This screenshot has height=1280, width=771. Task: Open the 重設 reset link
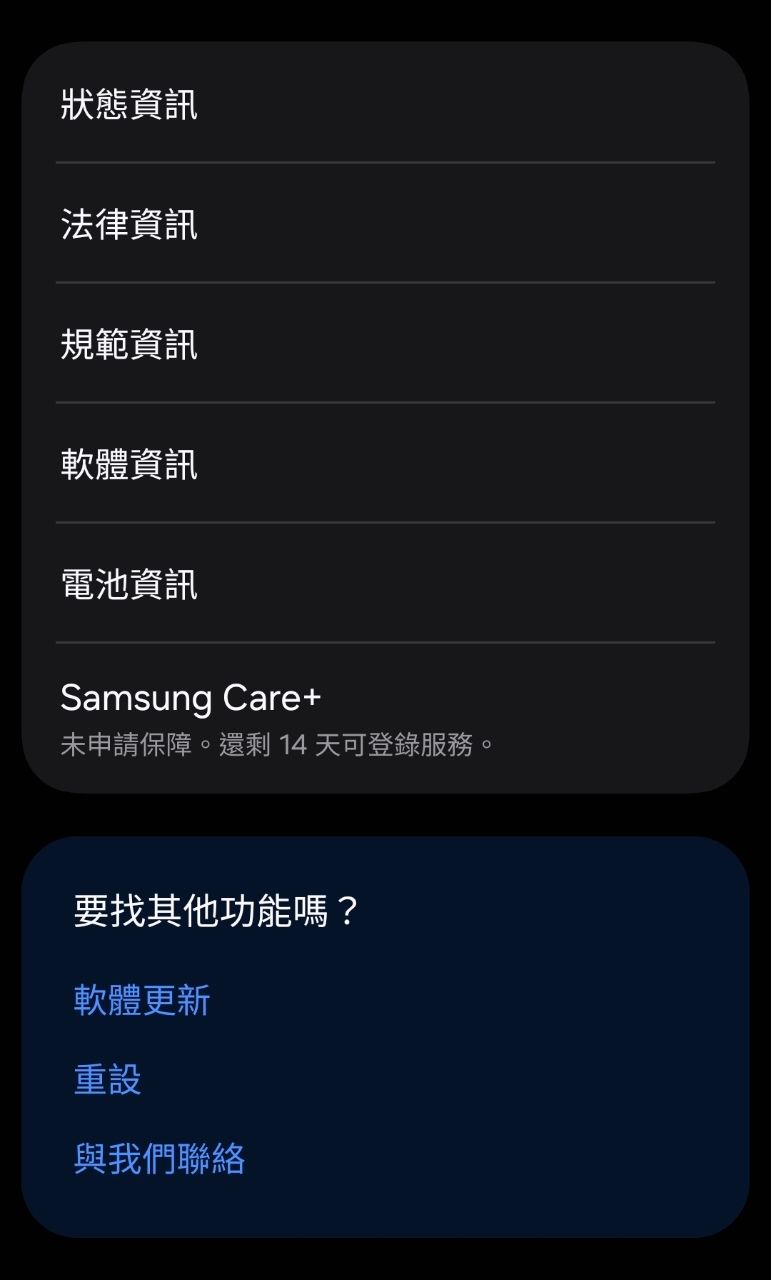[x=108, y=1080]
